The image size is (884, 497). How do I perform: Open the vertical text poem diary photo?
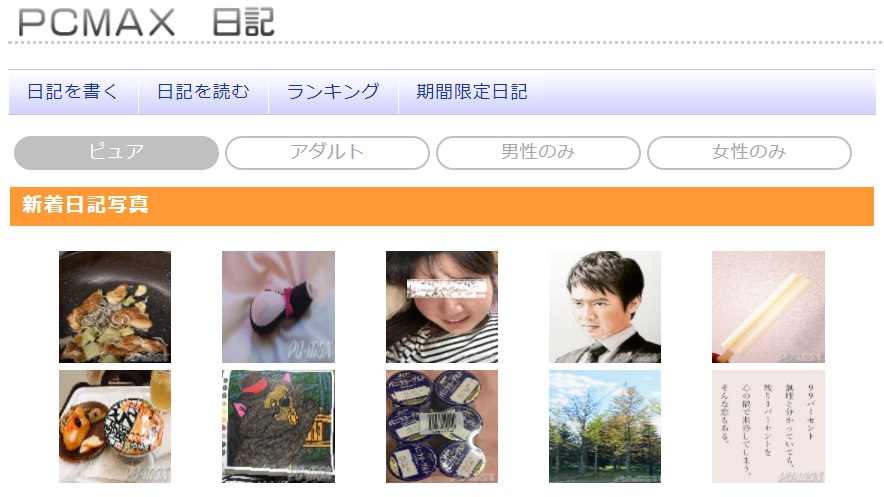768,426
